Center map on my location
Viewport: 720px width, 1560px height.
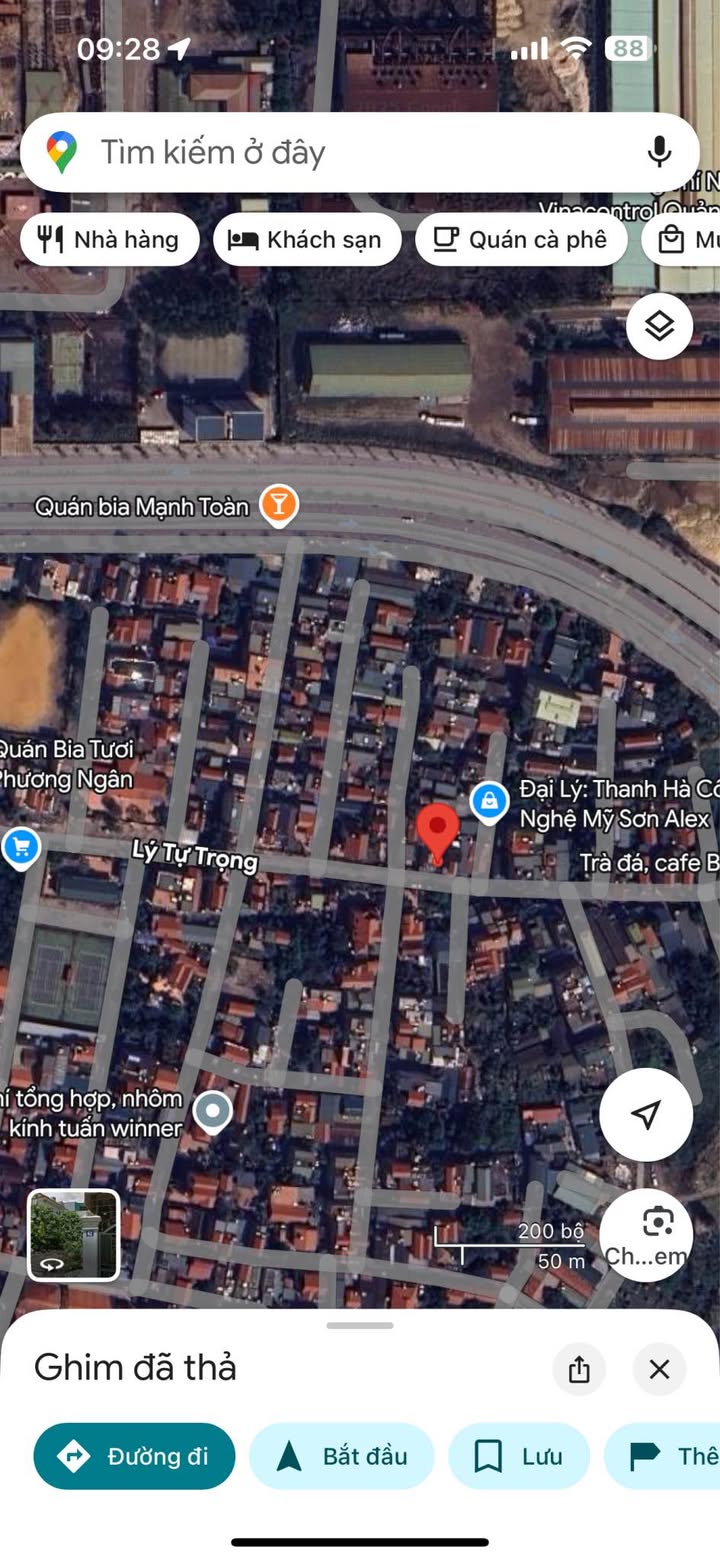(x=646, y=1115)
